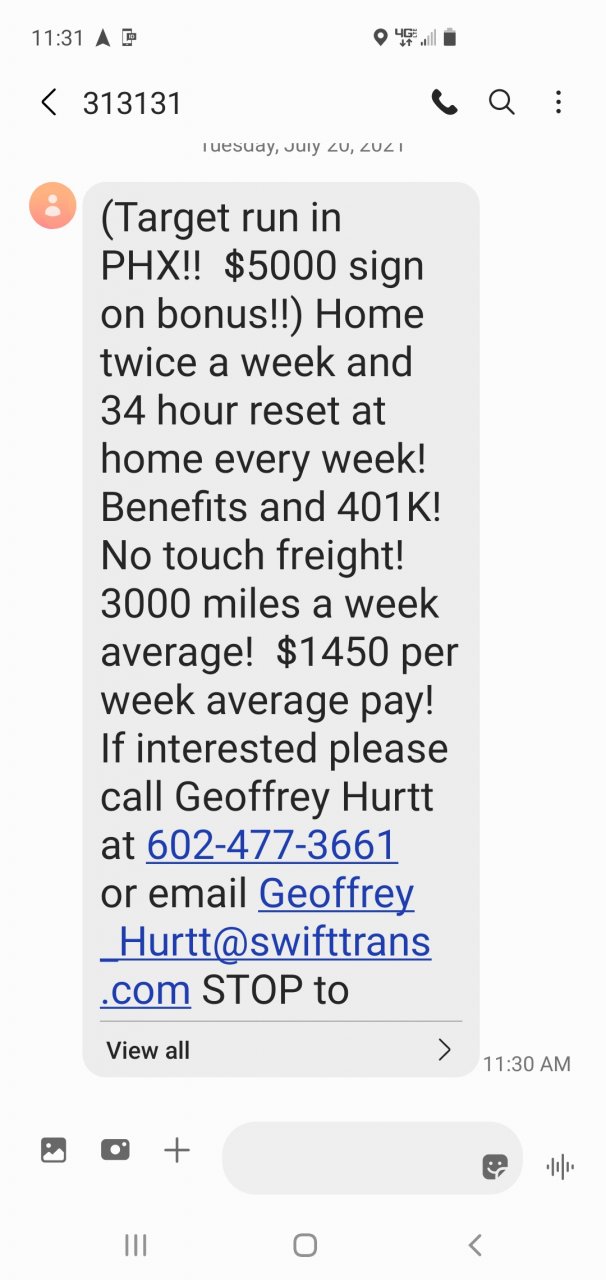This screenshot has width=606, height=1280.
Task: Dial the 602-477-3661 phone link
Action: [272, 845]
